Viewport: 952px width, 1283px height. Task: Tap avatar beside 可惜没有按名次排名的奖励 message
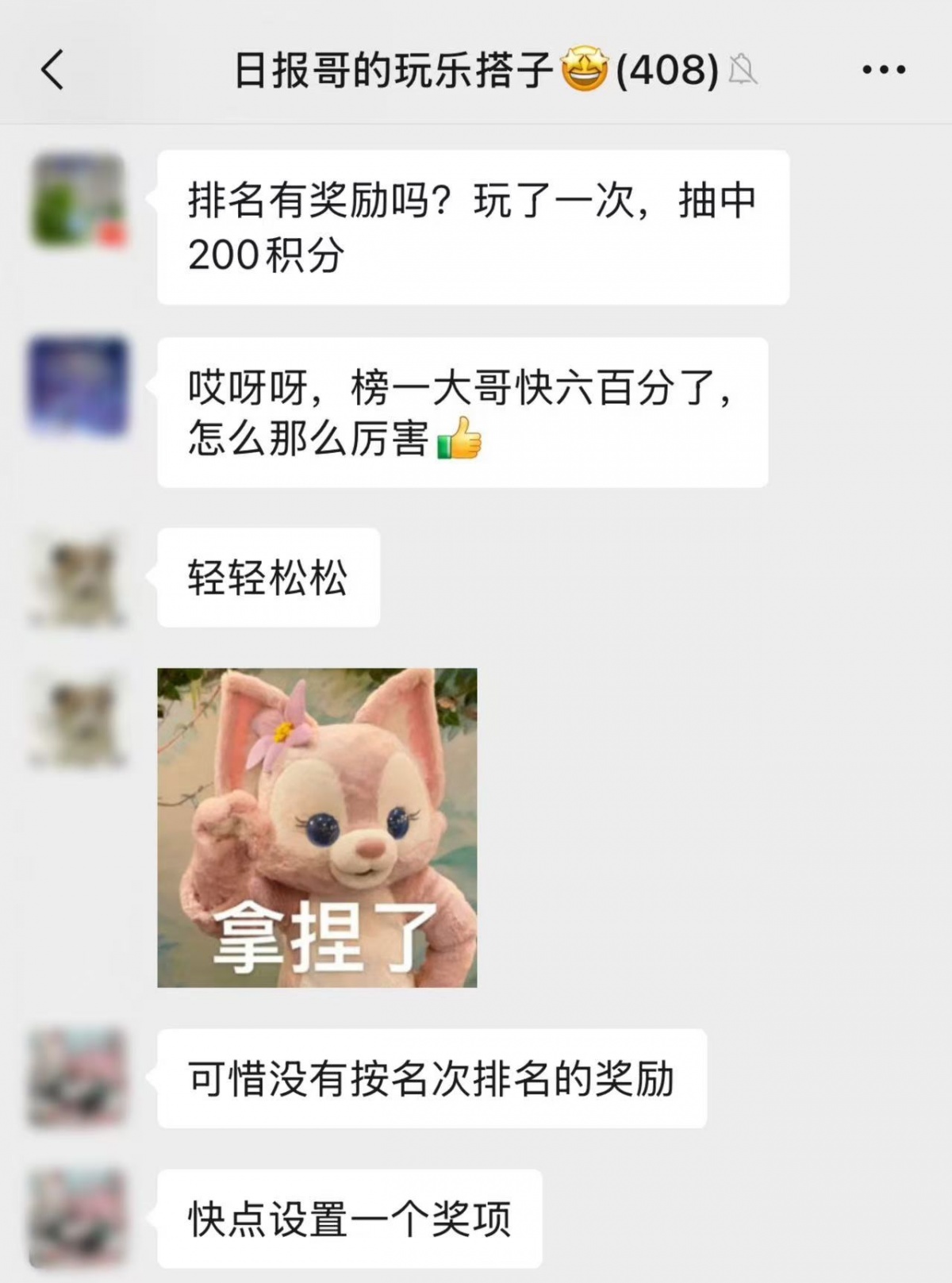78,1077
